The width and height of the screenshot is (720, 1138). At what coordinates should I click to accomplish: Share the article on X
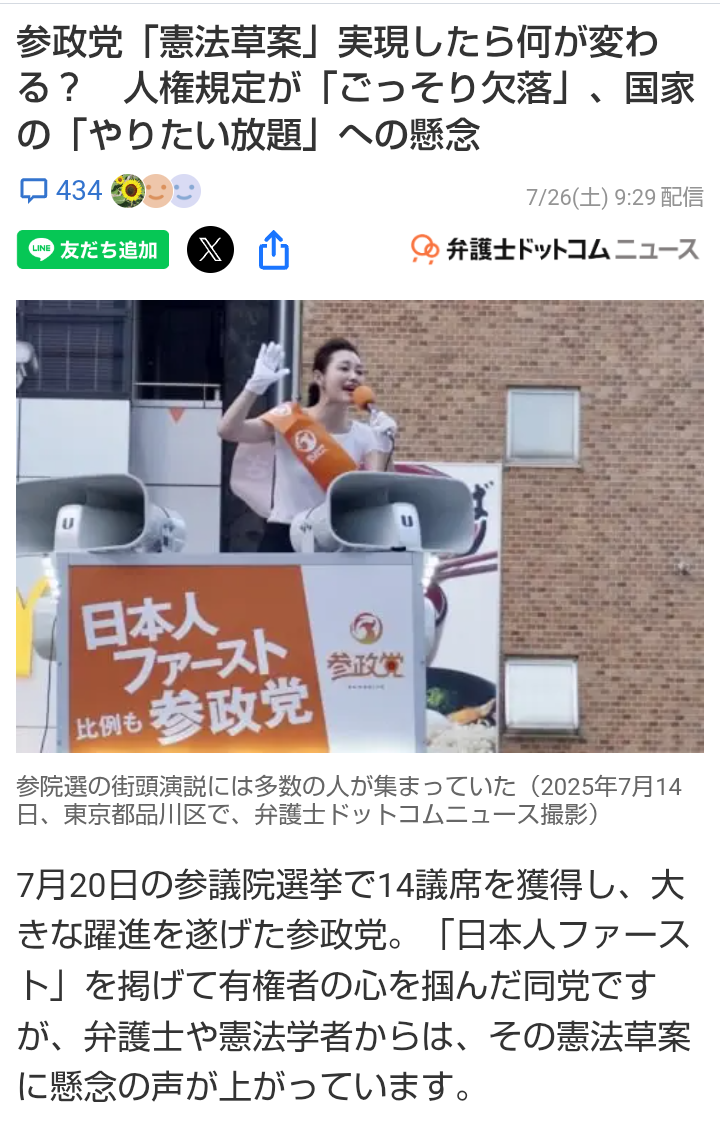[210, 250]
